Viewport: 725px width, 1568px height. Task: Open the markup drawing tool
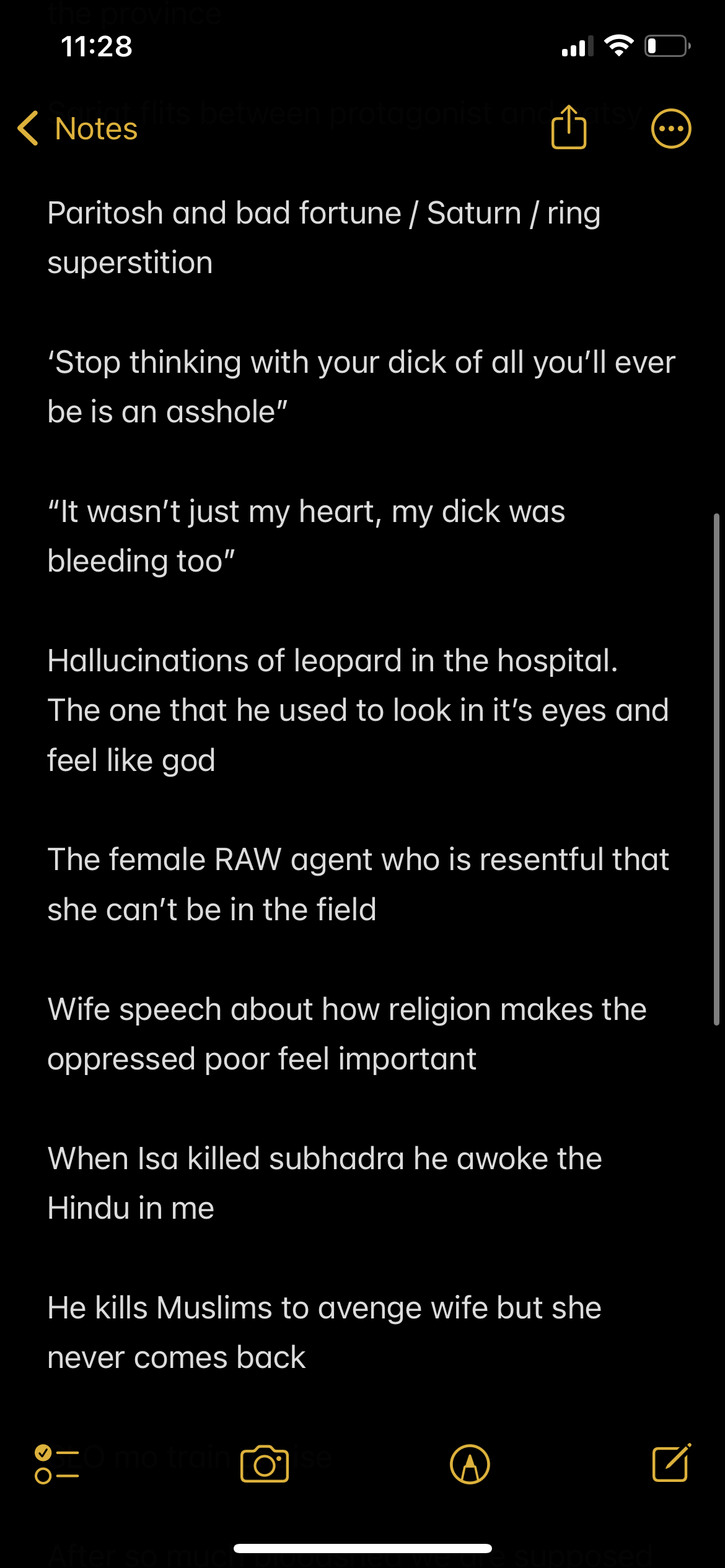470,1464
